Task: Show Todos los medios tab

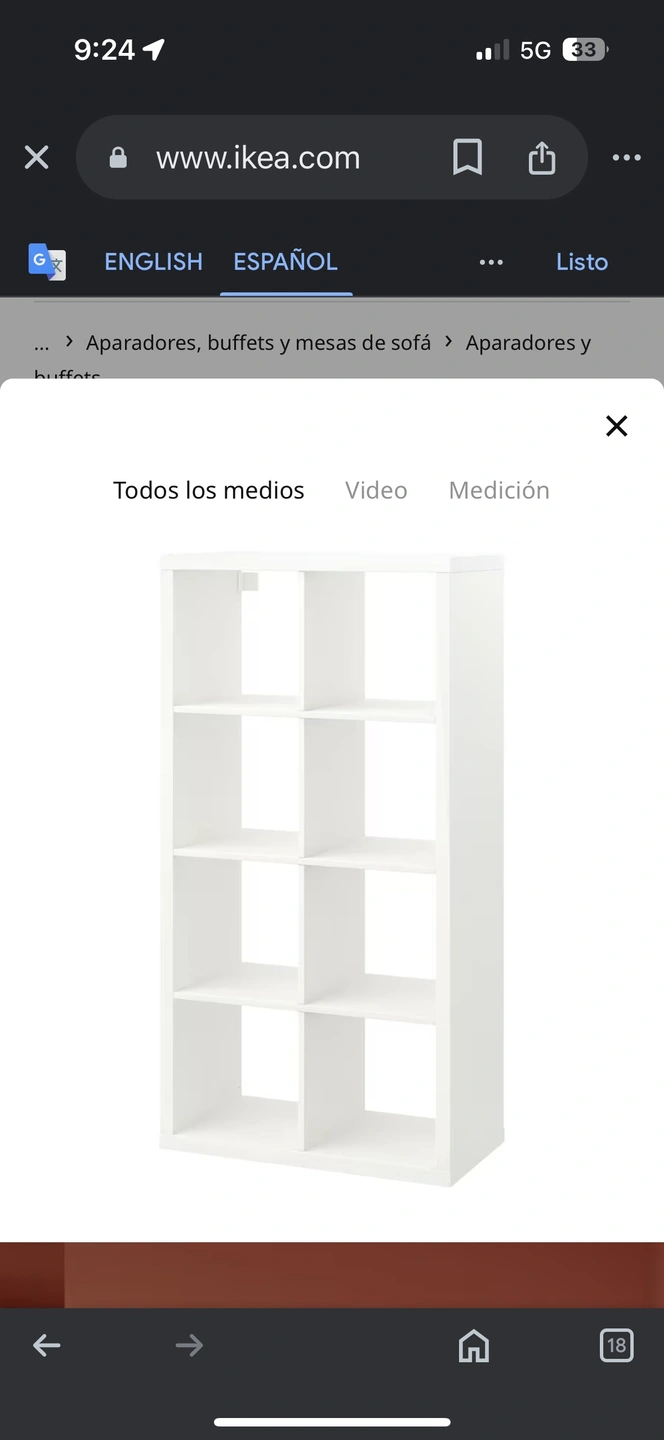Action: tap(208, 490)
